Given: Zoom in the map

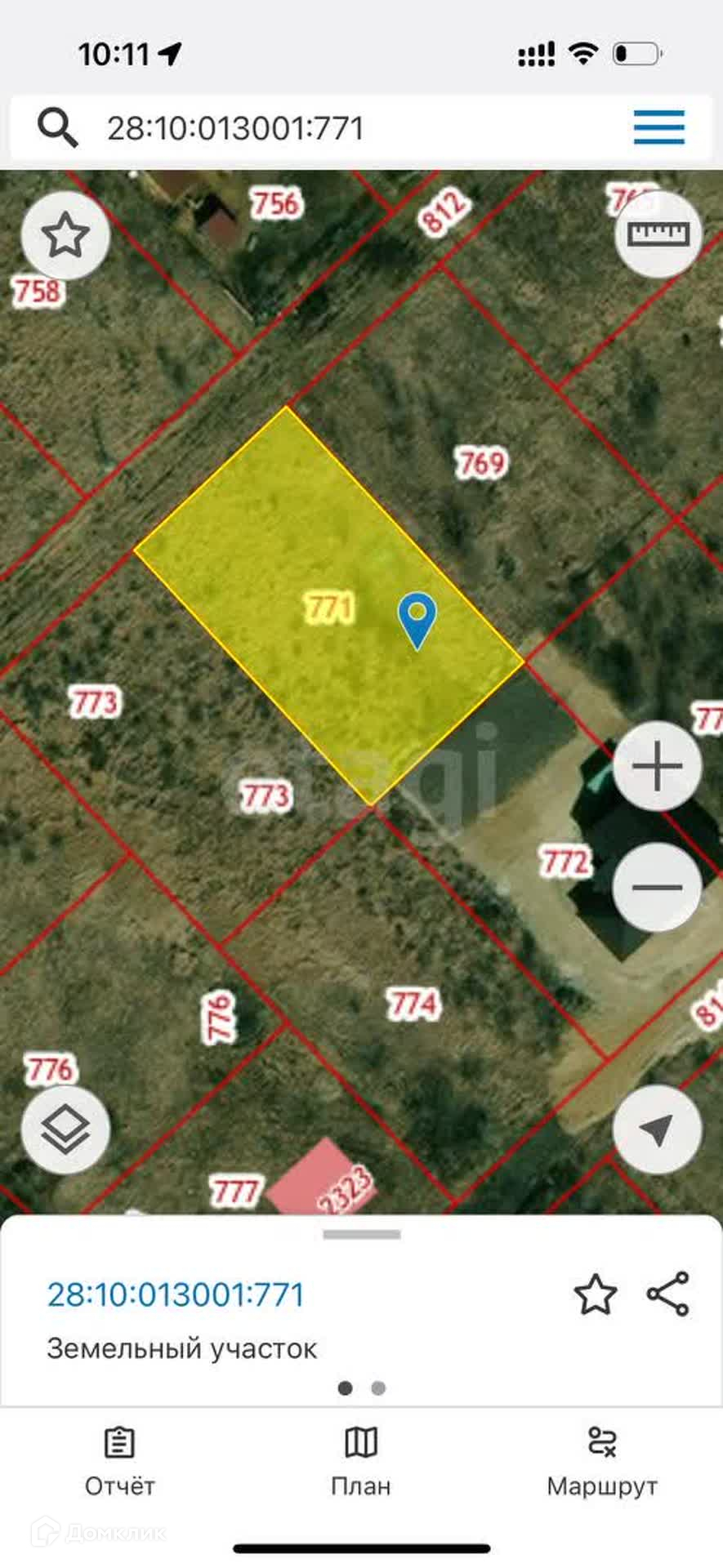Looking at the screenshot, I should [657, 766].
